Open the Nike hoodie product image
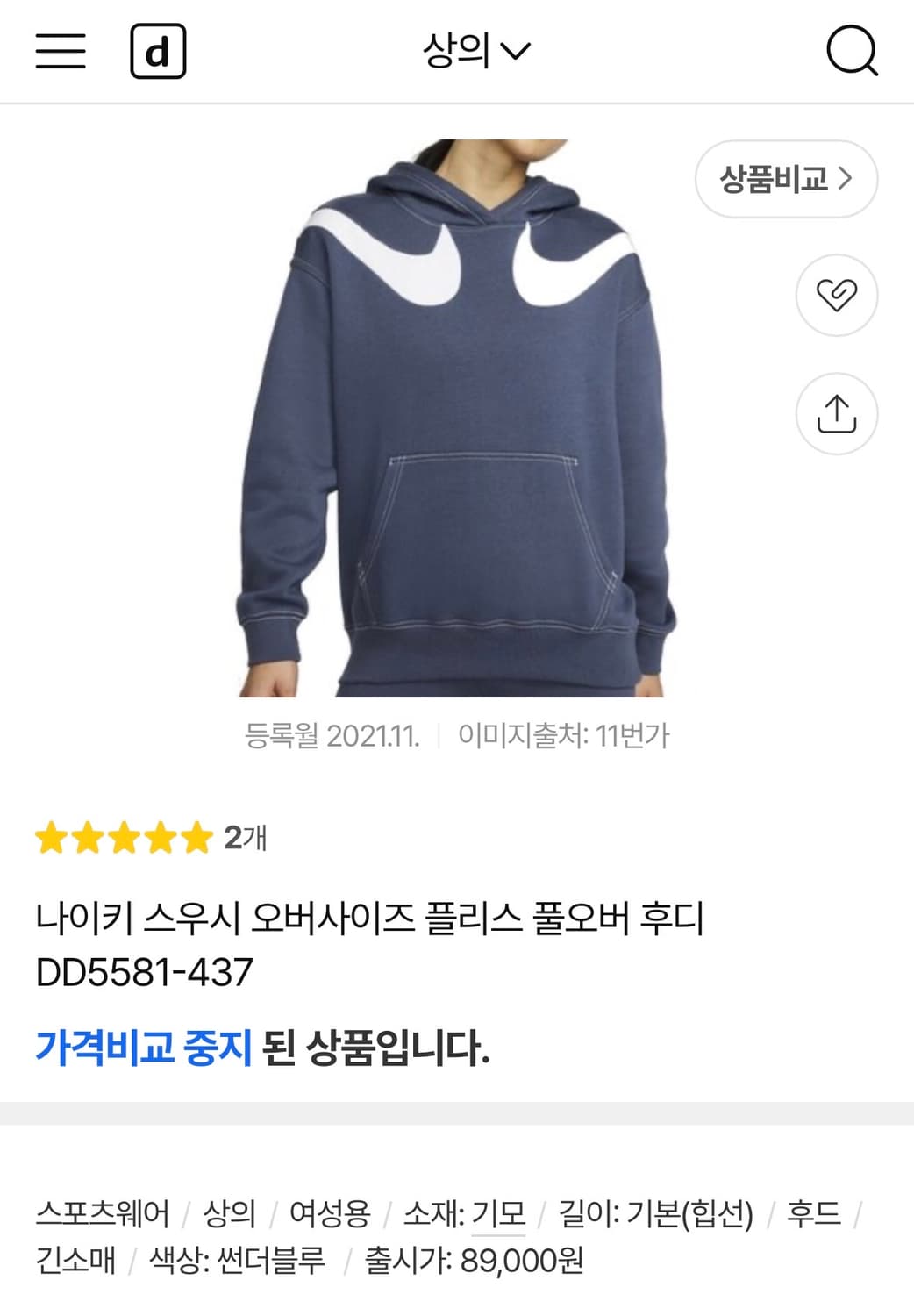914x1316 pixels. (x=456, y=412)
